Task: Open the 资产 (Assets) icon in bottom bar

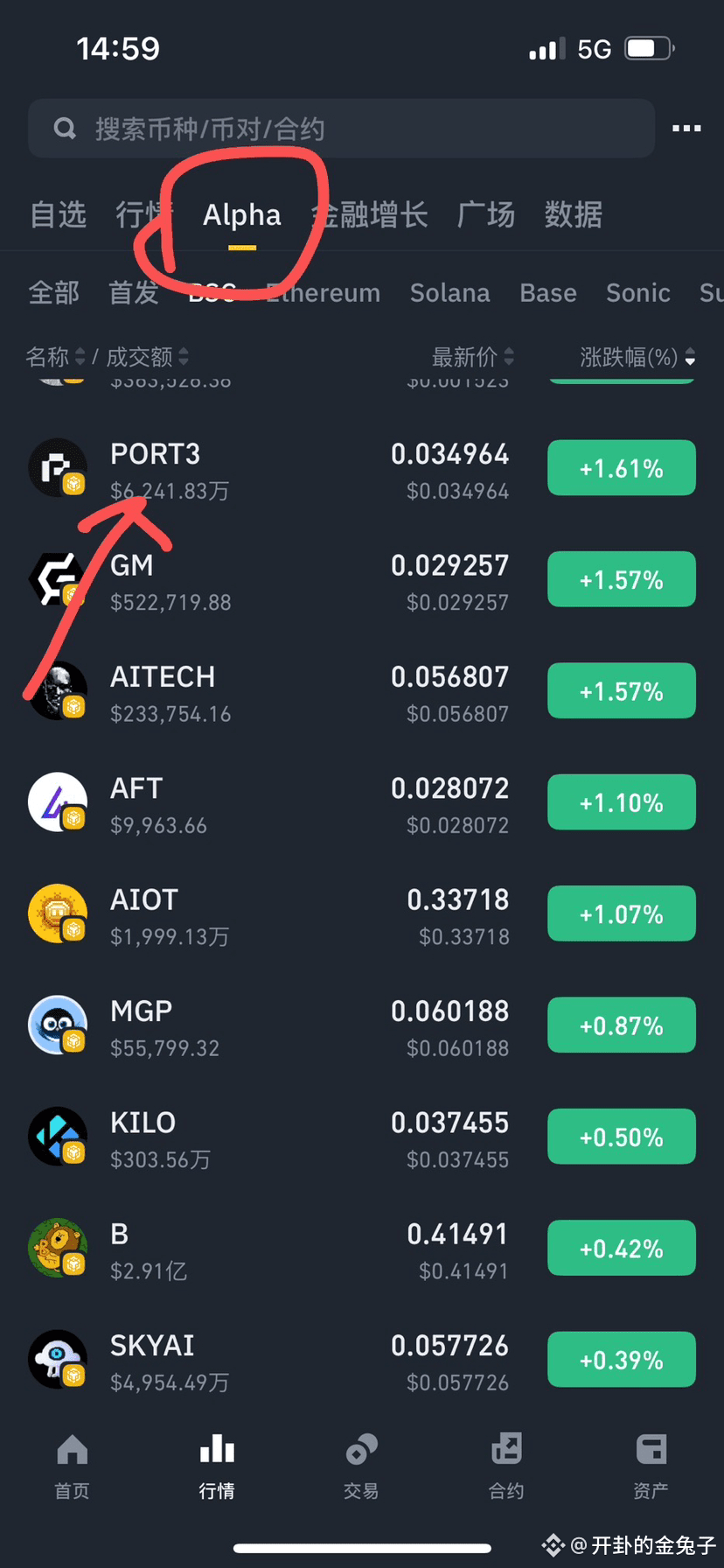Action: click(x=651, y=1448)
